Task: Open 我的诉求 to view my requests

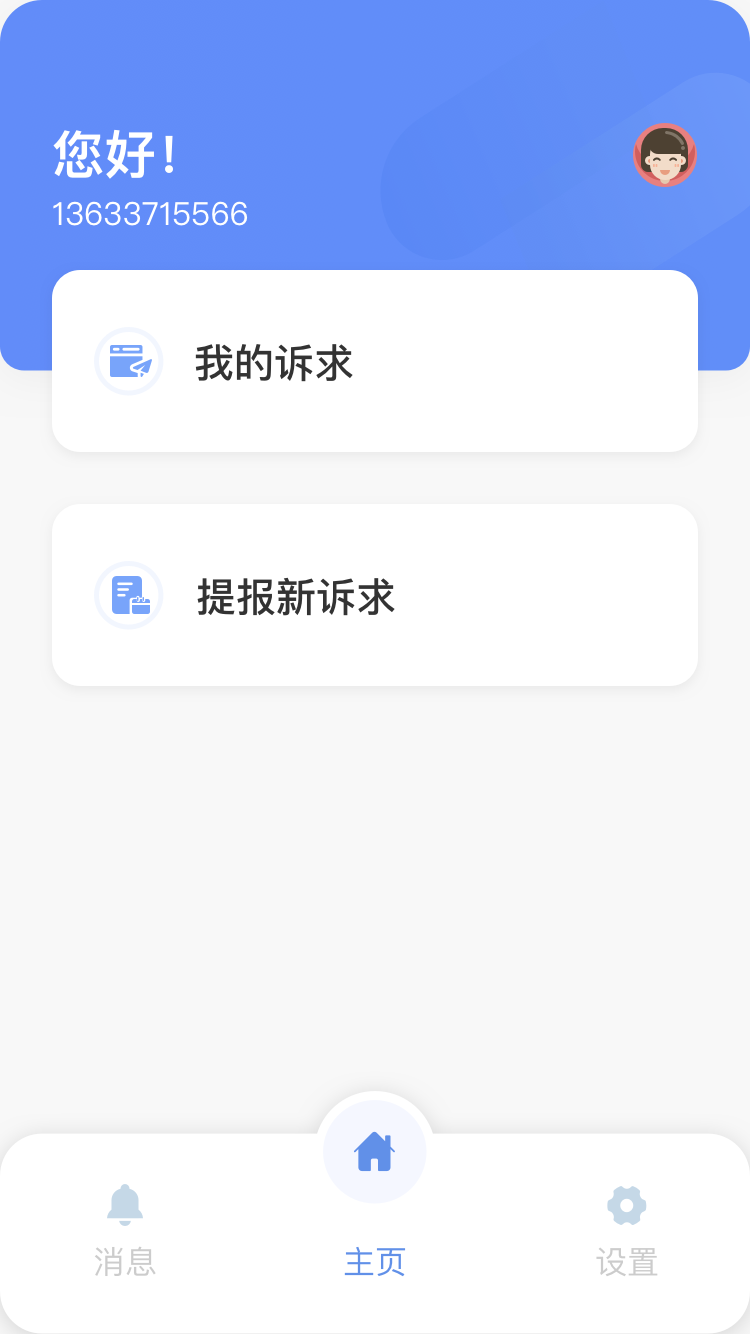Action: coord(375,361)
